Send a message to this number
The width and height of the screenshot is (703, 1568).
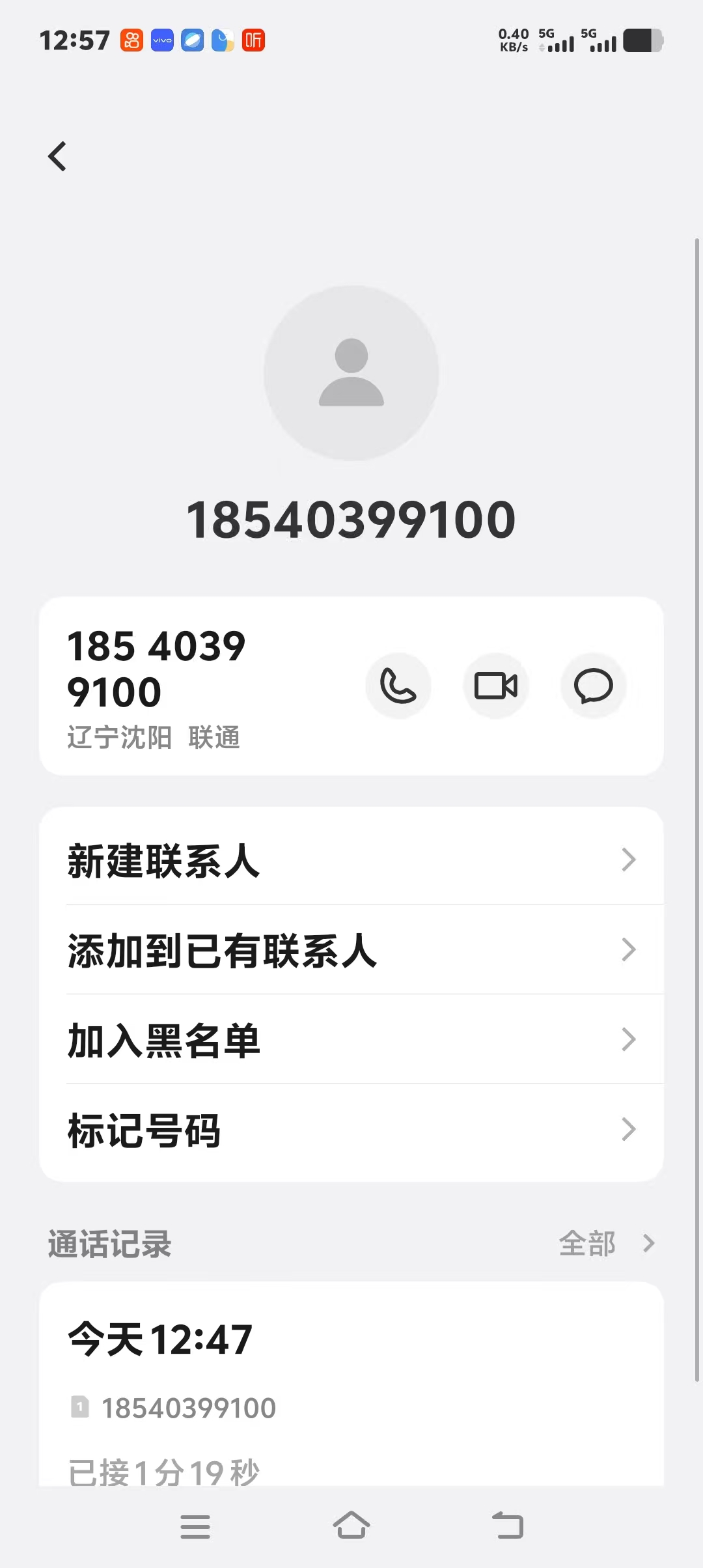pos(593,686)
